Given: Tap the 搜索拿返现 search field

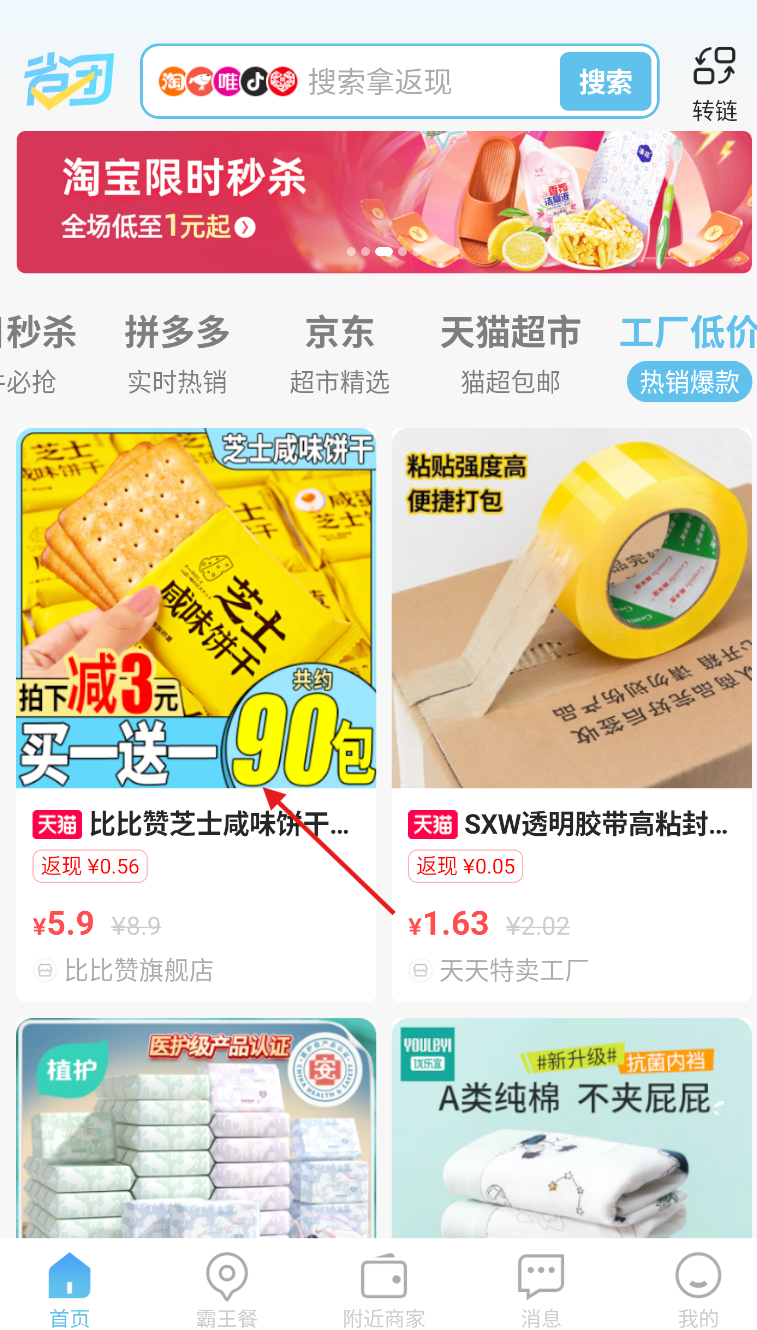Looking at the screenshot, I should pyautogui.click(x=400, y=81).
